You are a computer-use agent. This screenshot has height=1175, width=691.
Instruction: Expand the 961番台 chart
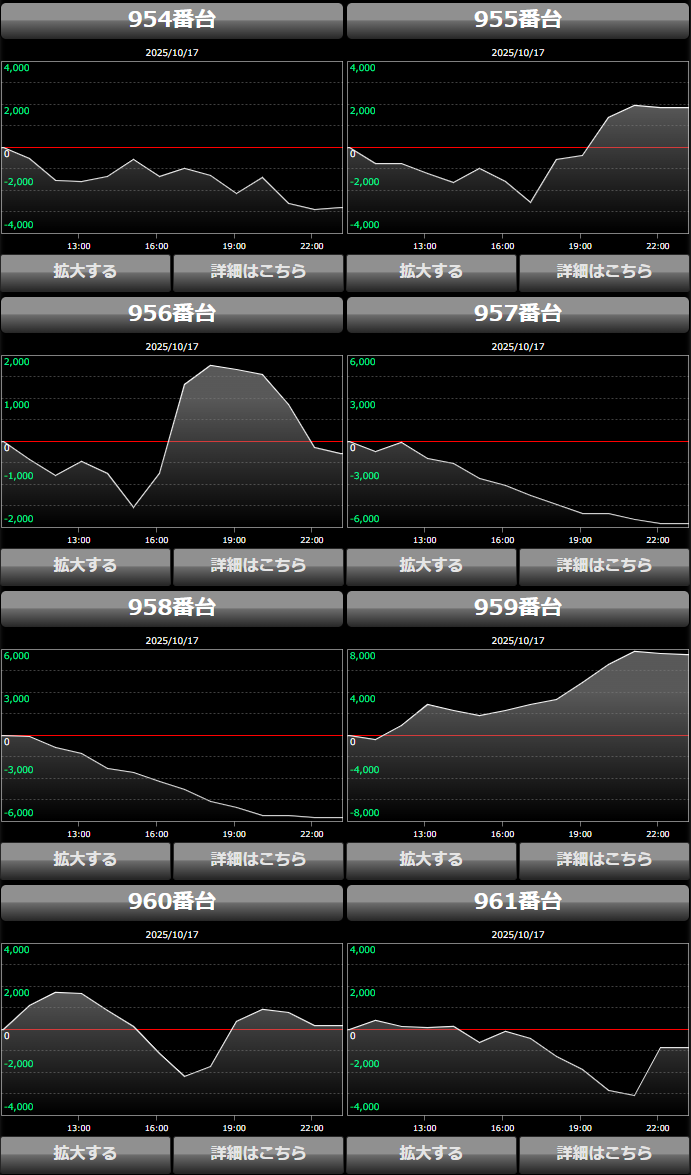[x=431, y=1153]
